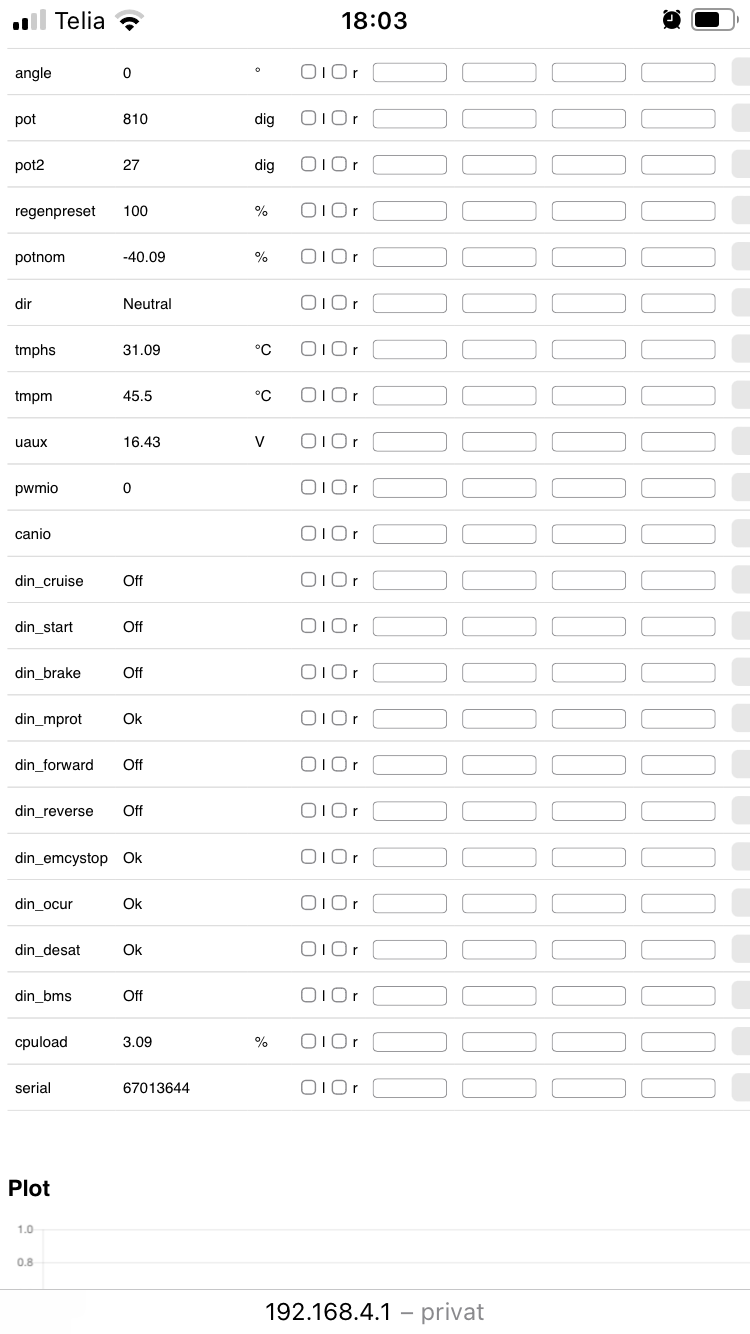The width and height of the screenshot is (750, 1334).
Task: Check the l checkbox for cpuload
Action: (309, 1041)
